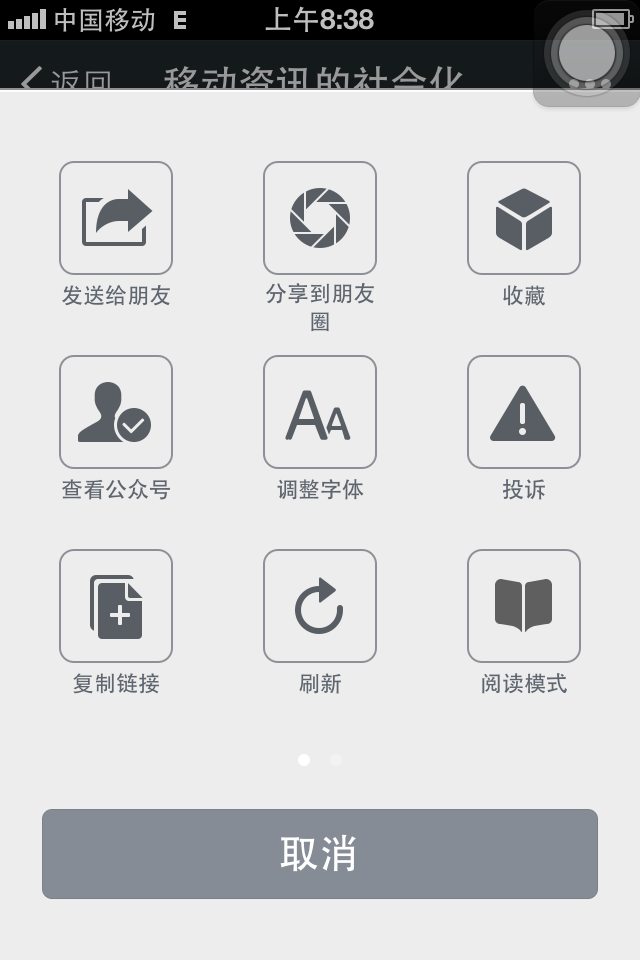
Task: Save the article with 收藏
Action: [524, 218]
